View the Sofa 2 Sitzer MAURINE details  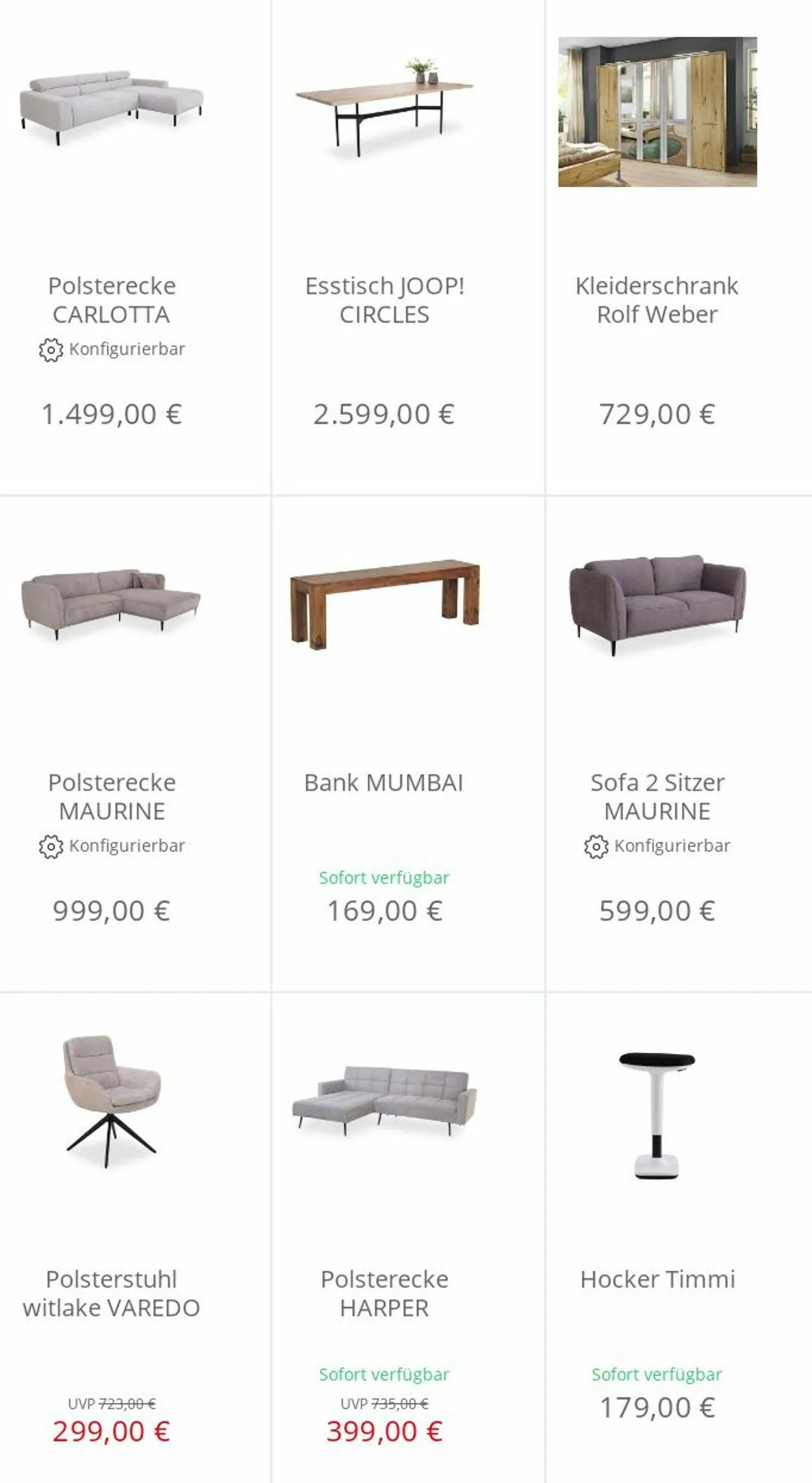[x=679, y=744]
